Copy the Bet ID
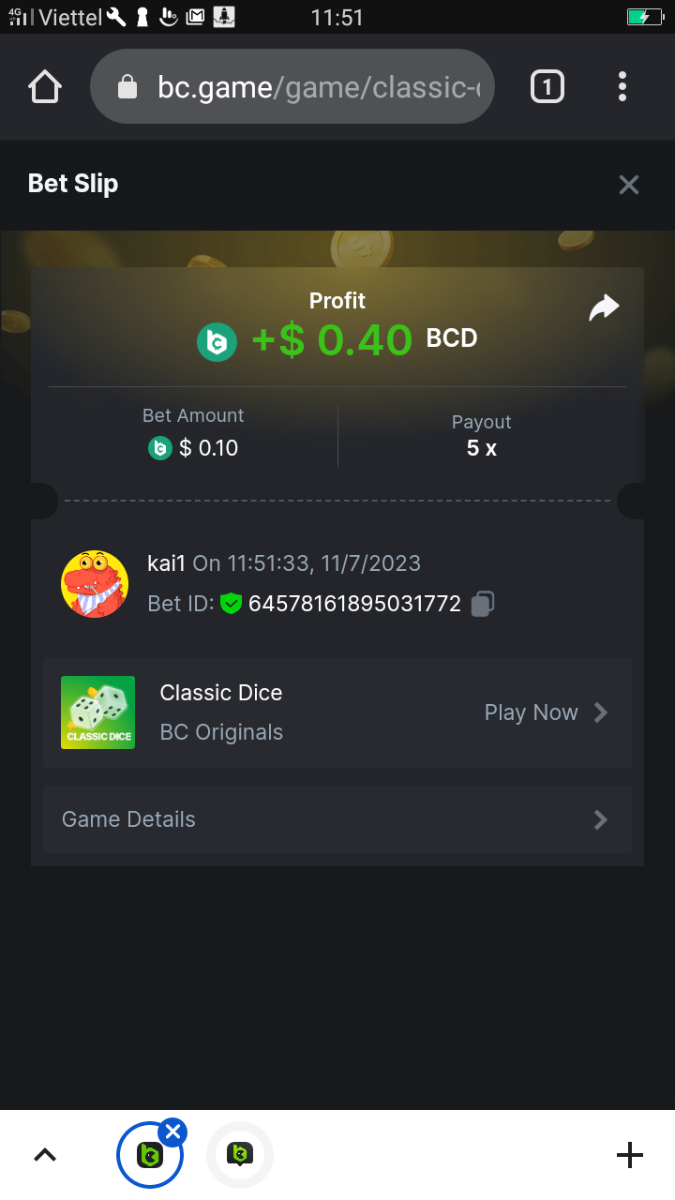This screenshot has width=675, height=1200. point(482,604)
